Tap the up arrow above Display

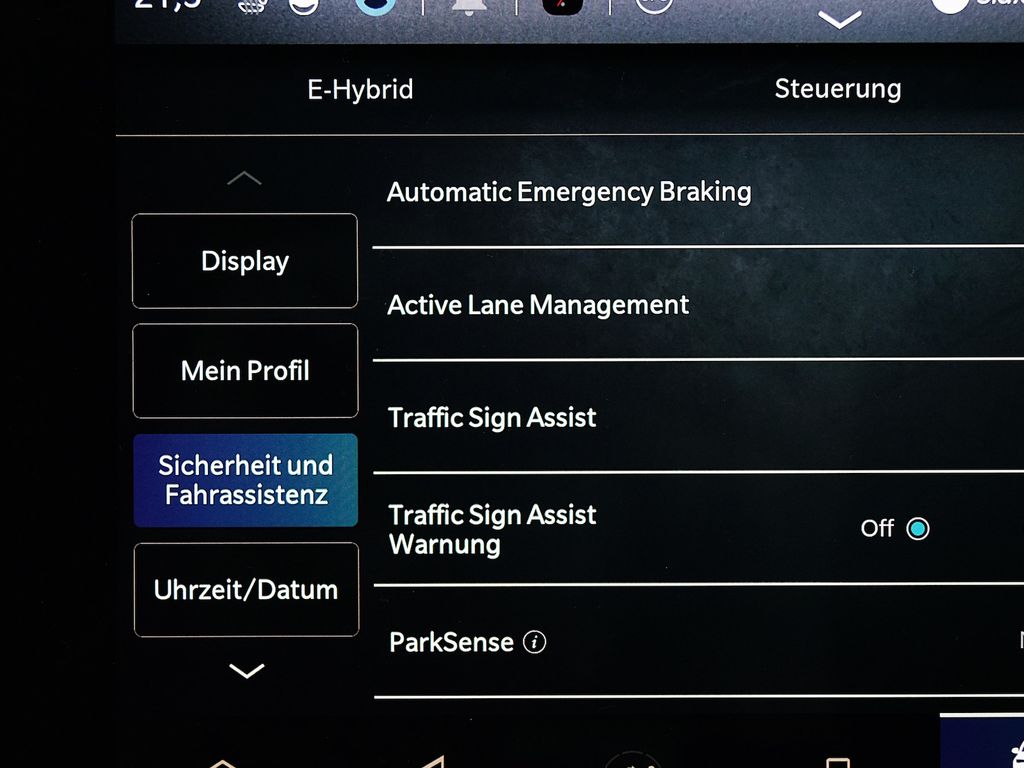(244, 179)
